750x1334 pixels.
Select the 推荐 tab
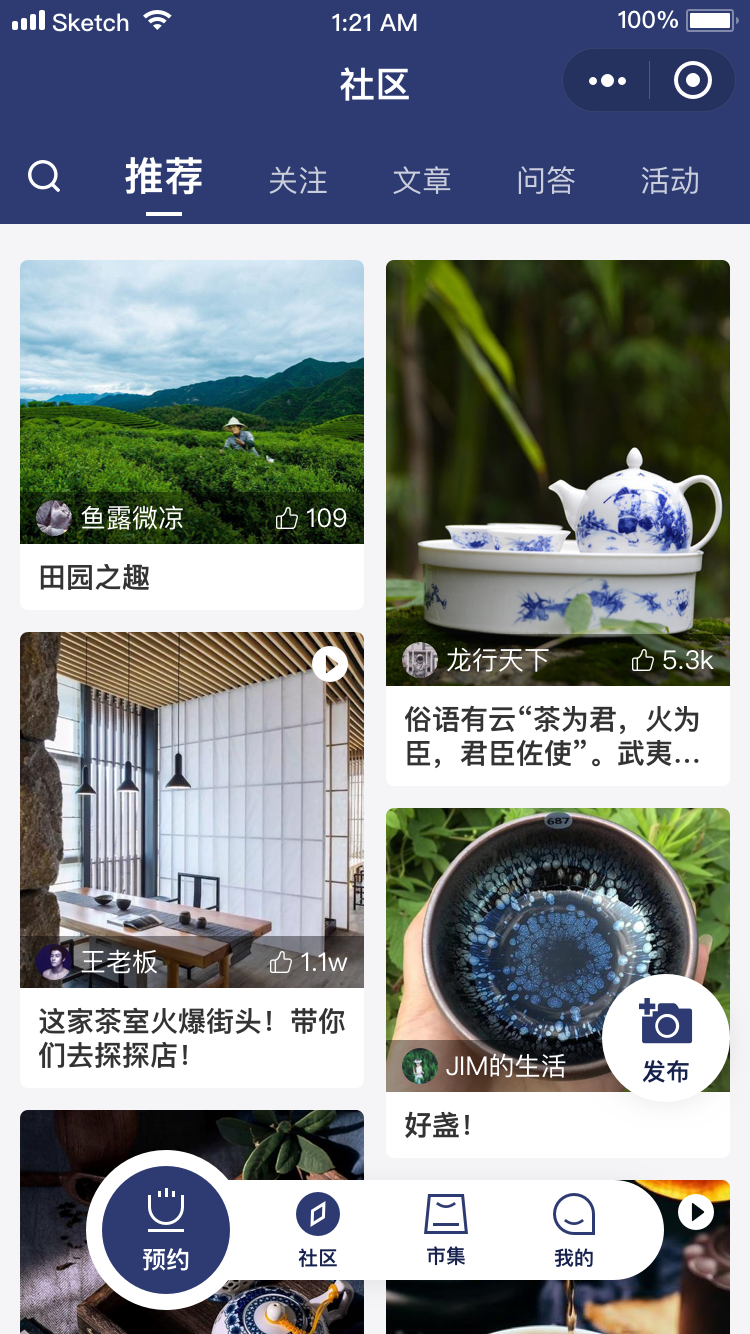point(164,178)
